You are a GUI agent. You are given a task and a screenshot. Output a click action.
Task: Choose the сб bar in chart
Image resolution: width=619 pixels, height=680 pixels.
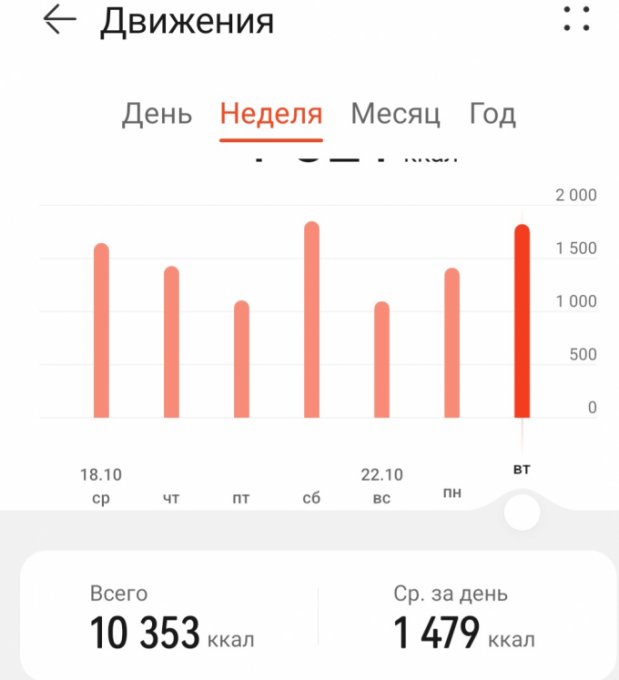[x=312, y=320]
